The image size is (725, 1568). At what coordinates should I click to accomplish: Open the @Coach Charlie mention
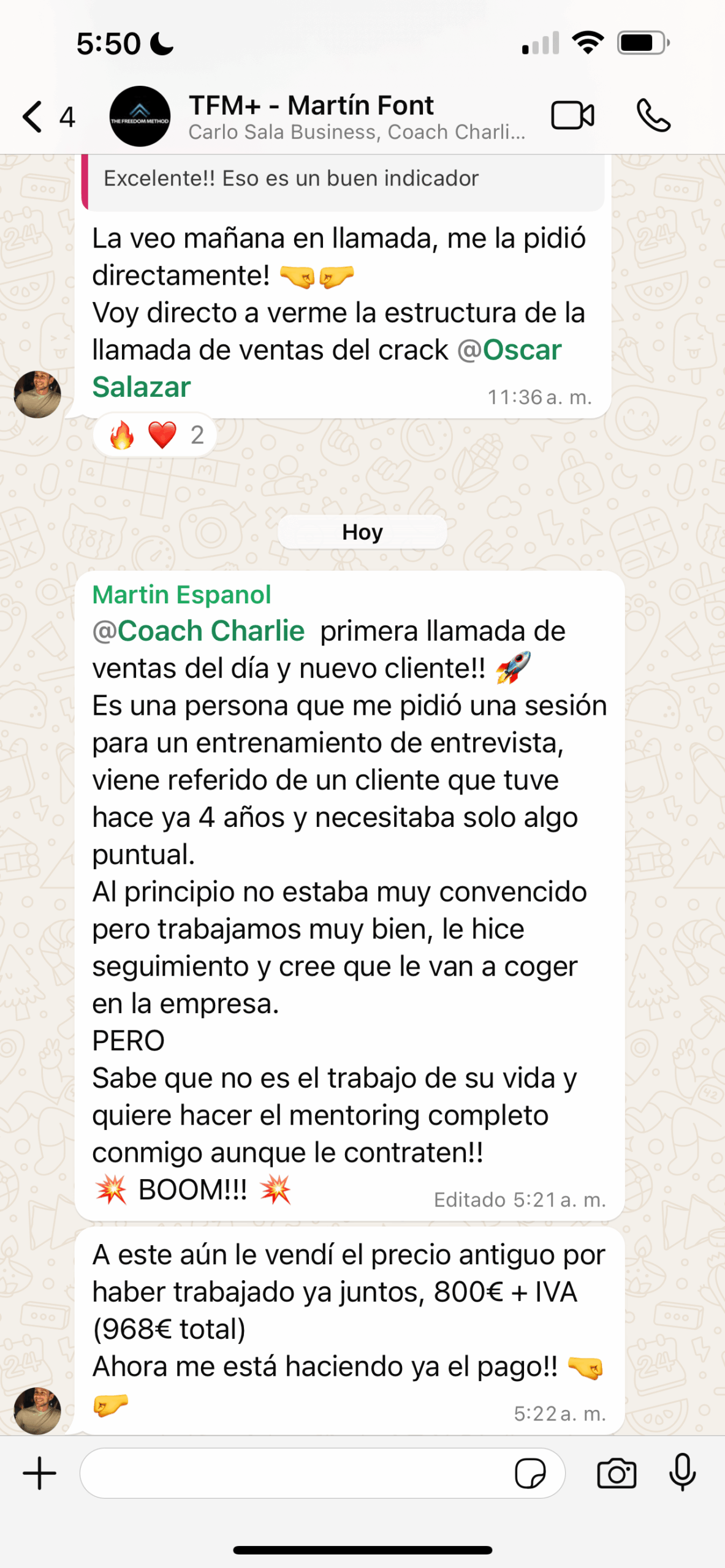(x=199, y=631)
